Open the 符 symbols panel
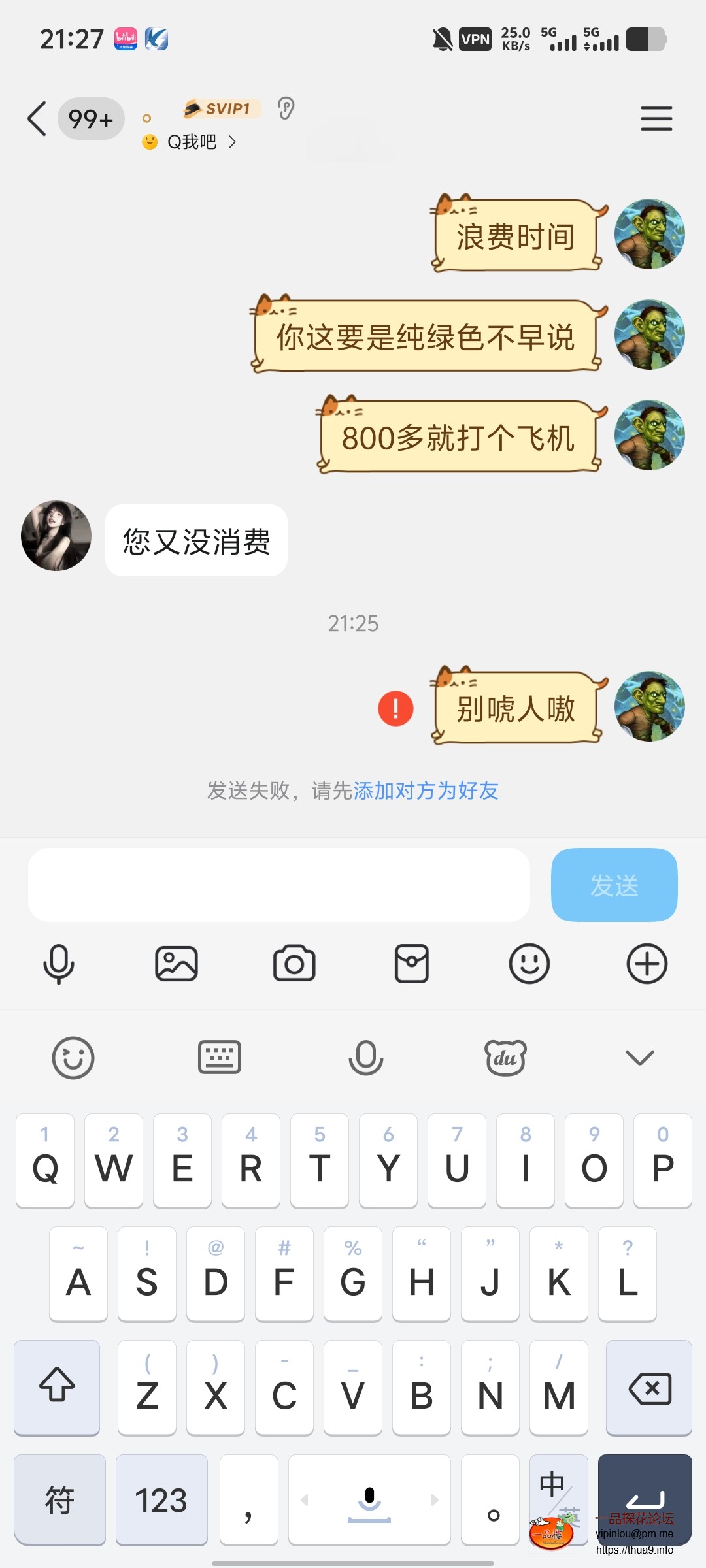 tap(59, 1501)
